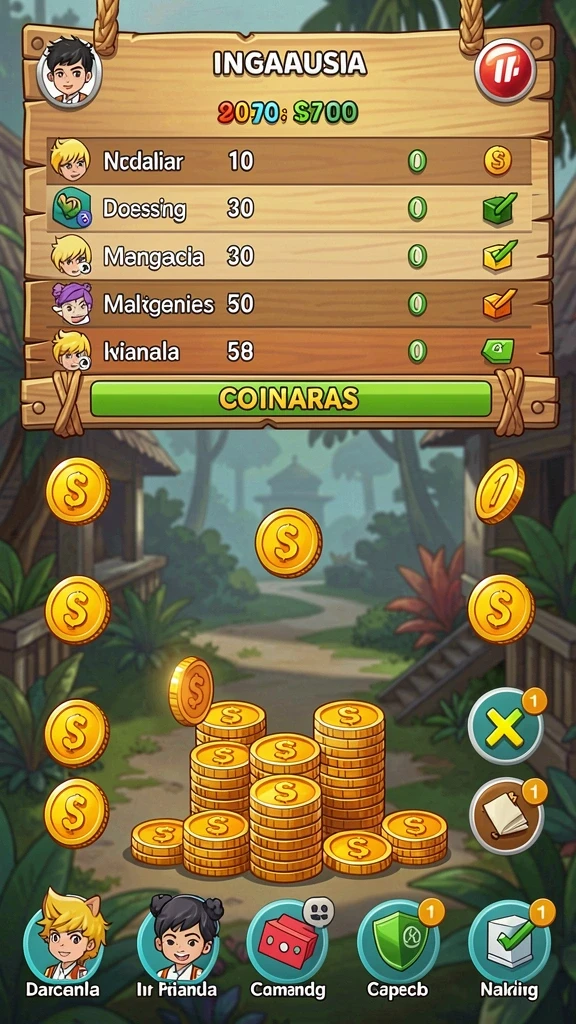Tick the orange checkbox in the Malgenies row
576x1024 pixels.
pyautogui.click(x=500, y=304)
